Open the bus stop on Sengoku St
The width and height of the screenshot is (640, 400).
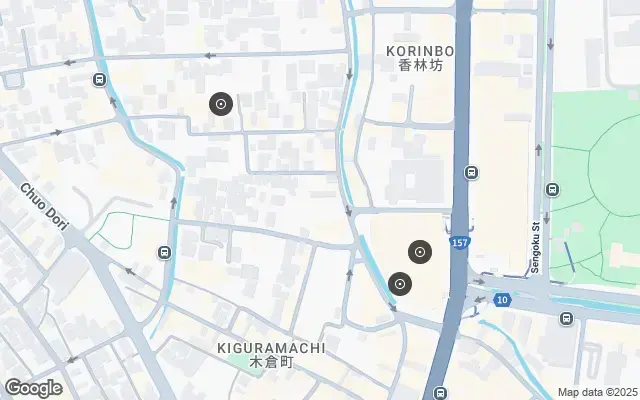[x=552, y=189]
